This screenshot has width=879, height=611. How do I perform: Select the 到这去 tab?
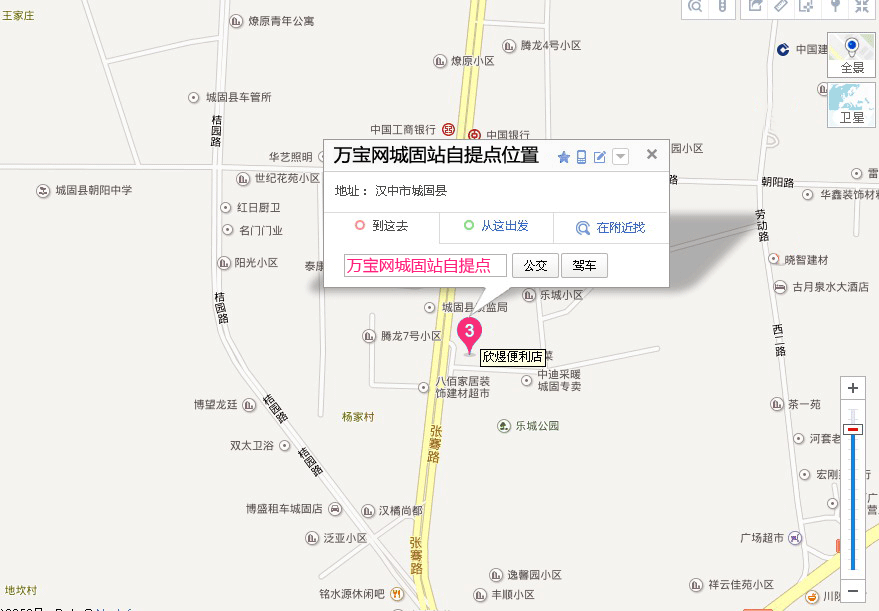(x=381, y=226)
